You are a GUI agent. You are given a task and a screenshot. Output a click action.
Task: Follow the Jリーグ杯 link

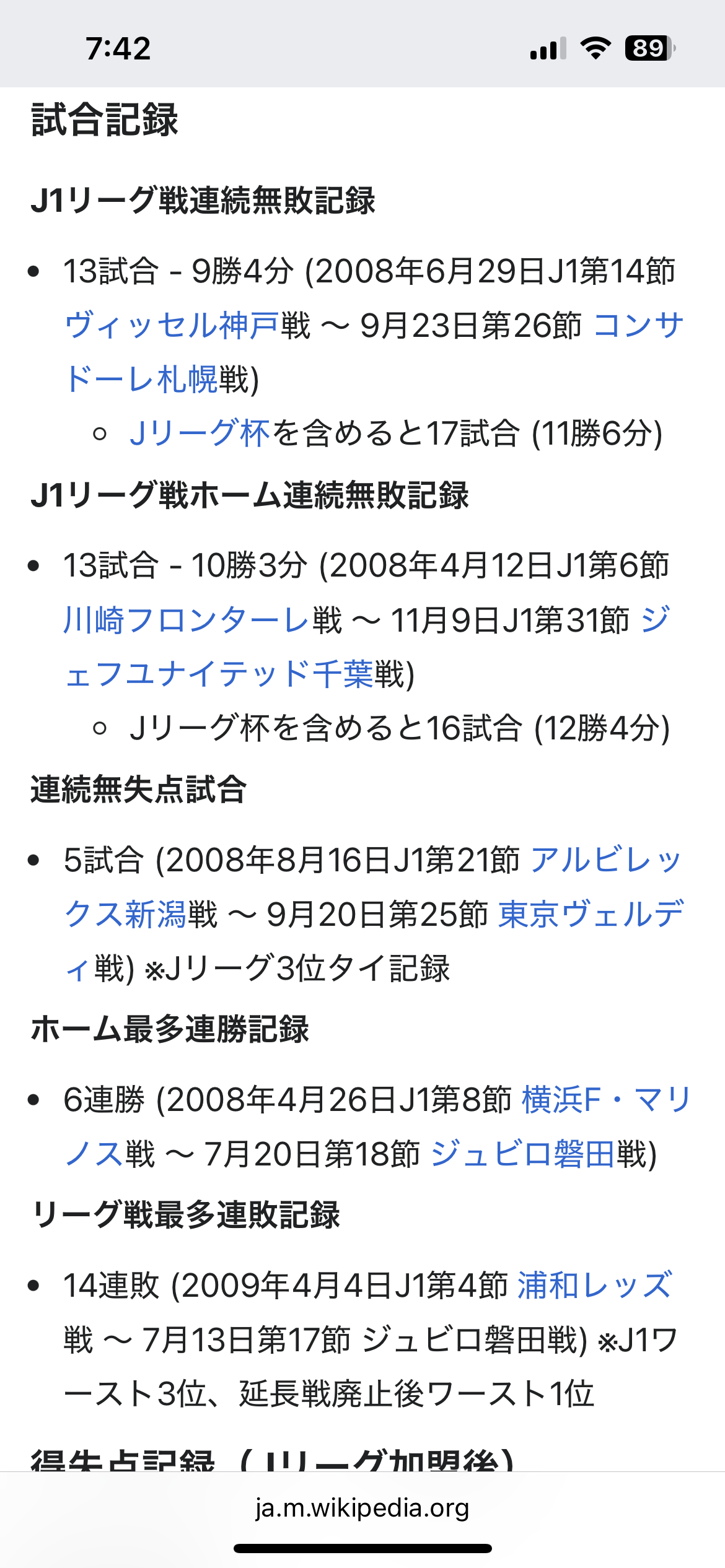point(200,433)
